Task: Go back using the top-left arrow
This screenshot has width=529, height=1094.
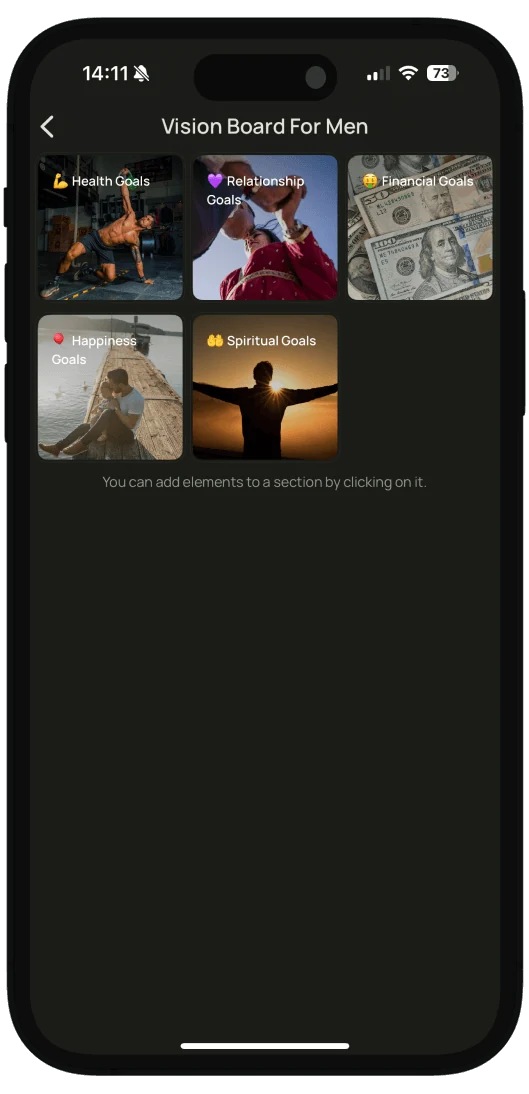Action: click(47, 127)
